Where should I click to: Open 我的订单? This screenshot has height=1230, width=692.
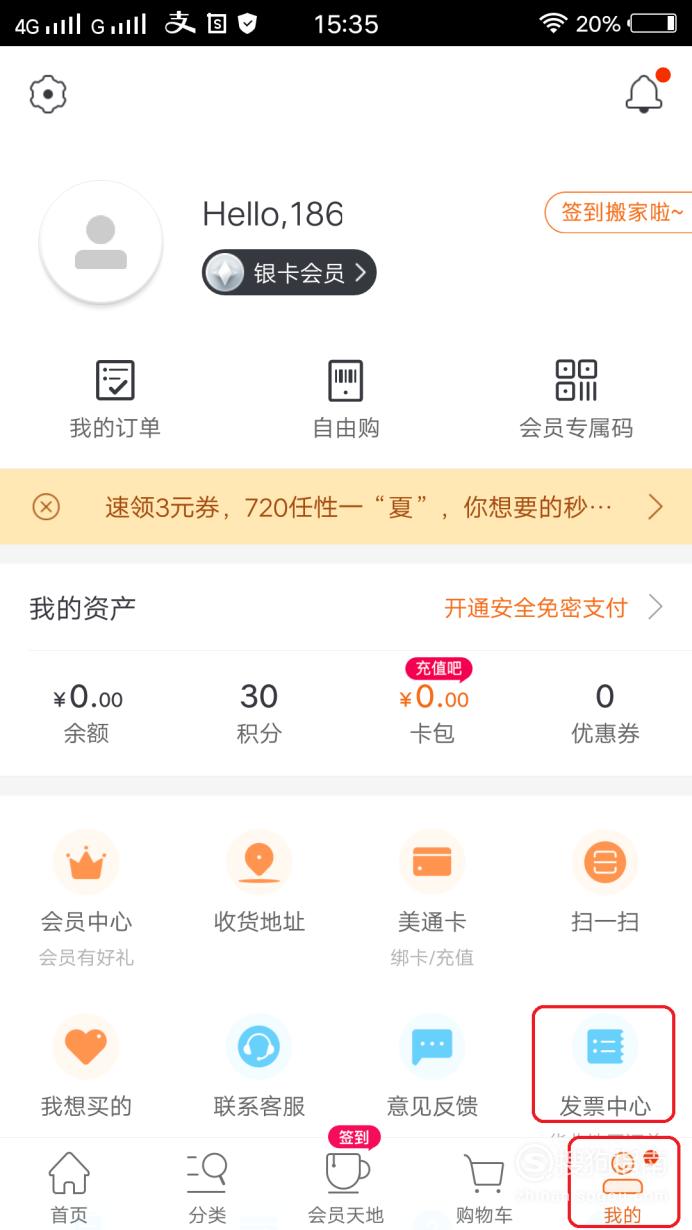tap(115, 399)
